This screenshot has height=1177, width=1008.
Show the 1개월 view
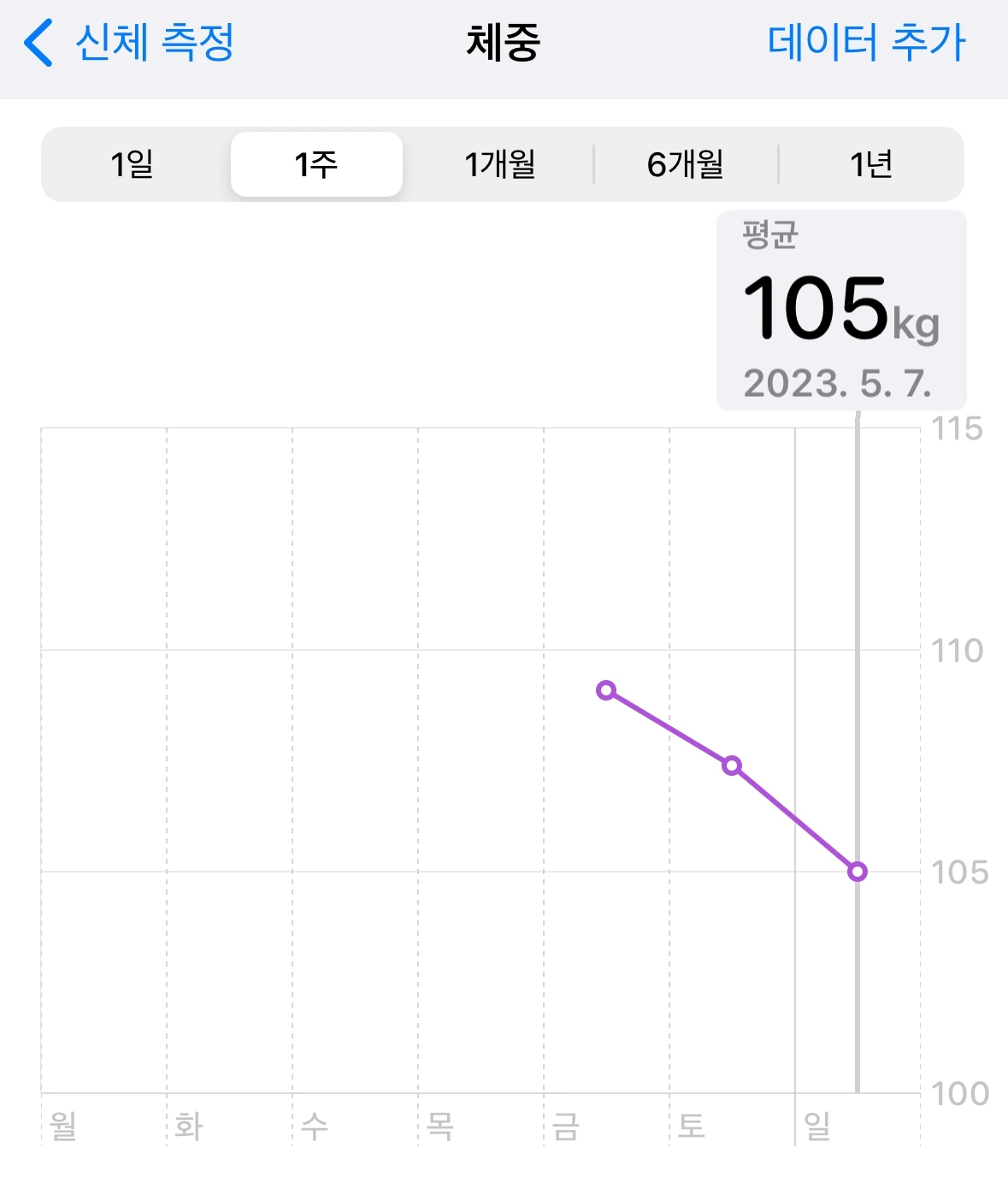(500, 164)
